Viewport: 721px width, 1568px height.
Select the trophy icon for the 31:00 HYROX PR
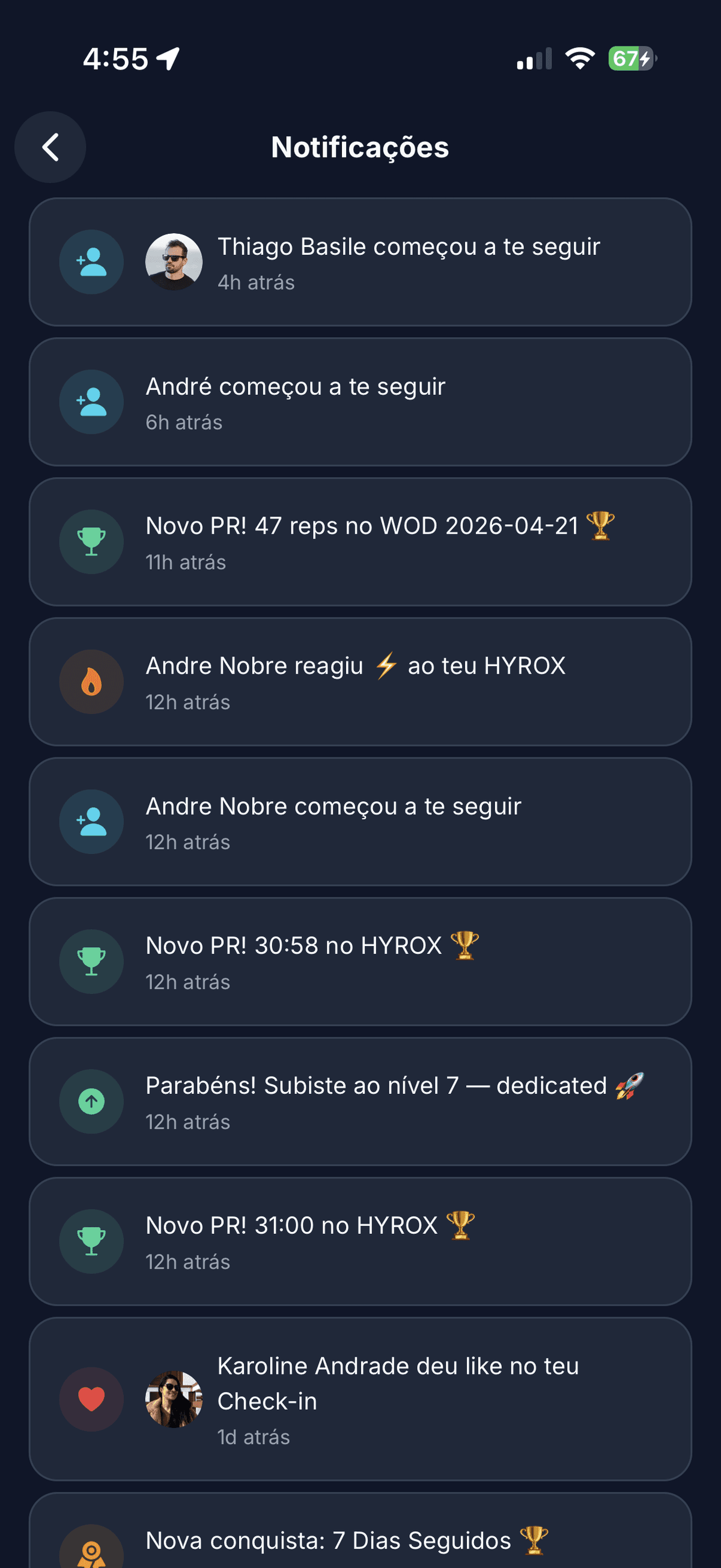click(x=91, y=1241)
